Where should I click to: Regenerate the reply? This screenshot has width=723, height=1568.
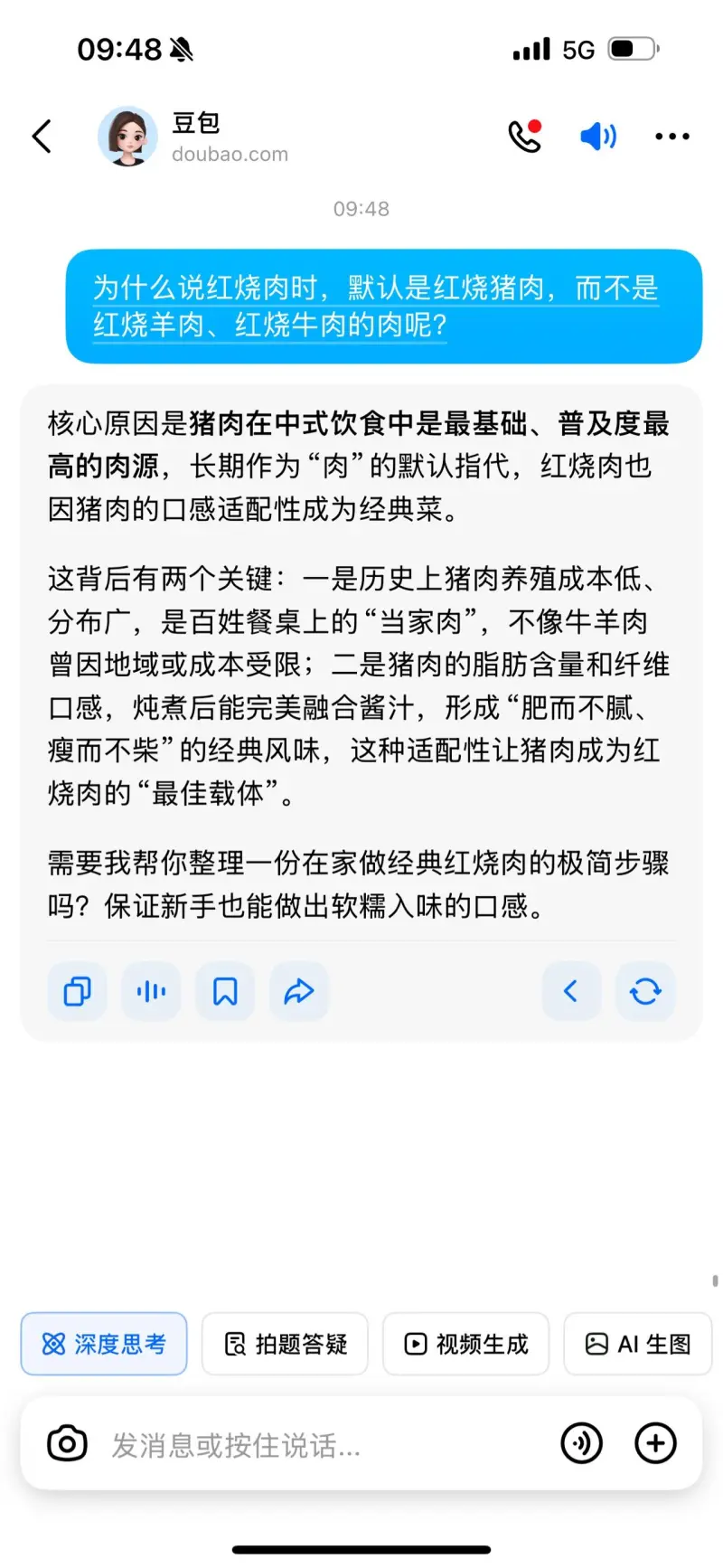645,992
